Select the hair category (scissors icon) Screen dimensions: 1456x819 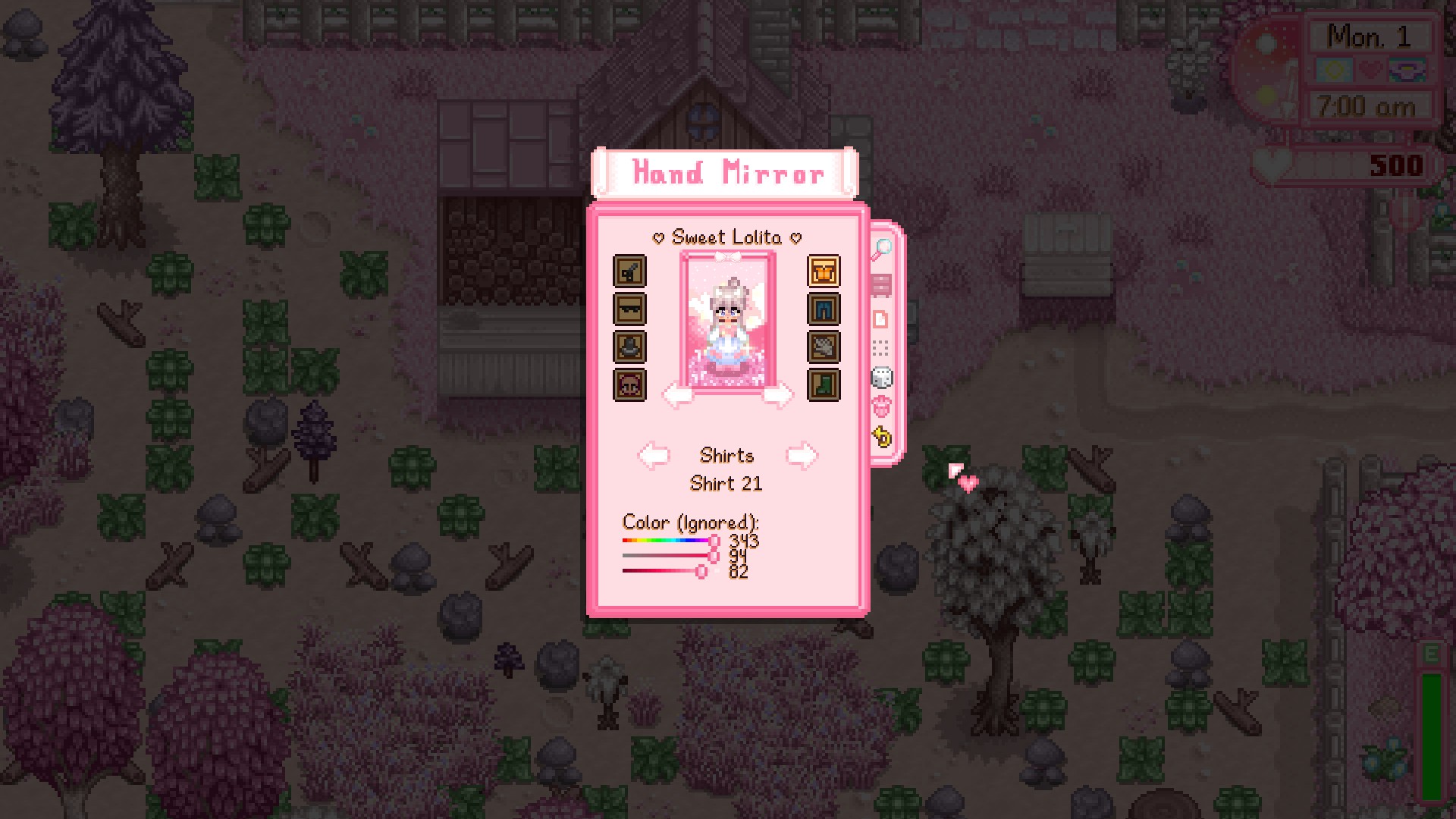(629, 271)
